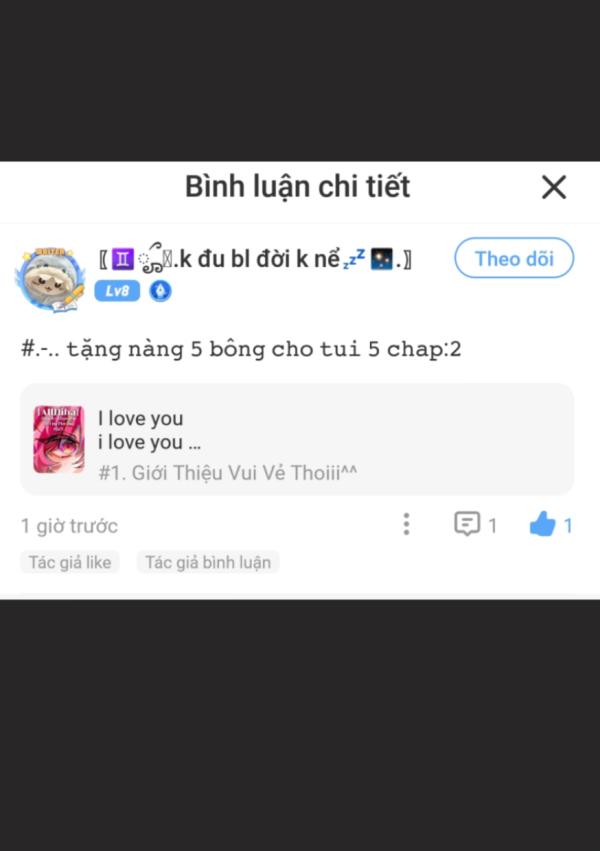Open the commenter's profile avatar

[50, 277]
